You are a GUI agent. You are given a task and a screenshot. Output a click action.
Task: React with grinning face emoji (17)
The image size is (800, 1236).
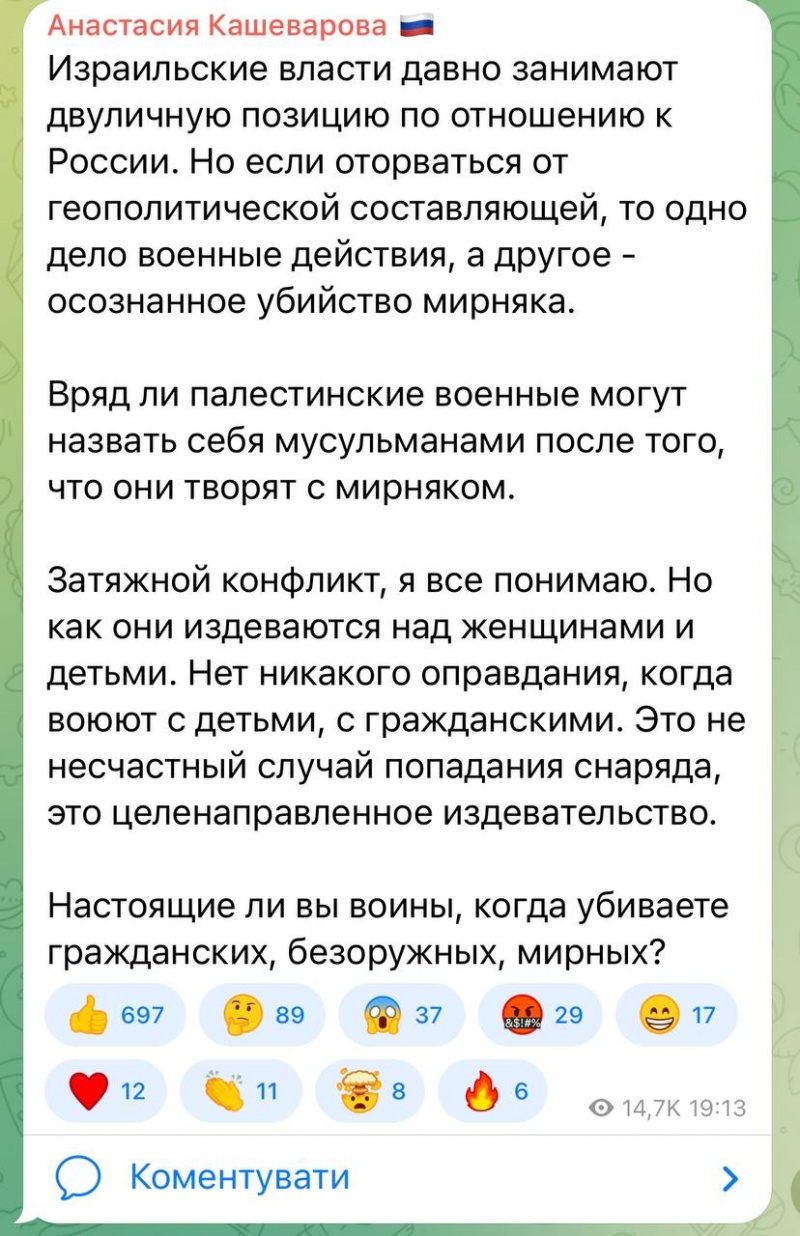(x=677, y=1015)
